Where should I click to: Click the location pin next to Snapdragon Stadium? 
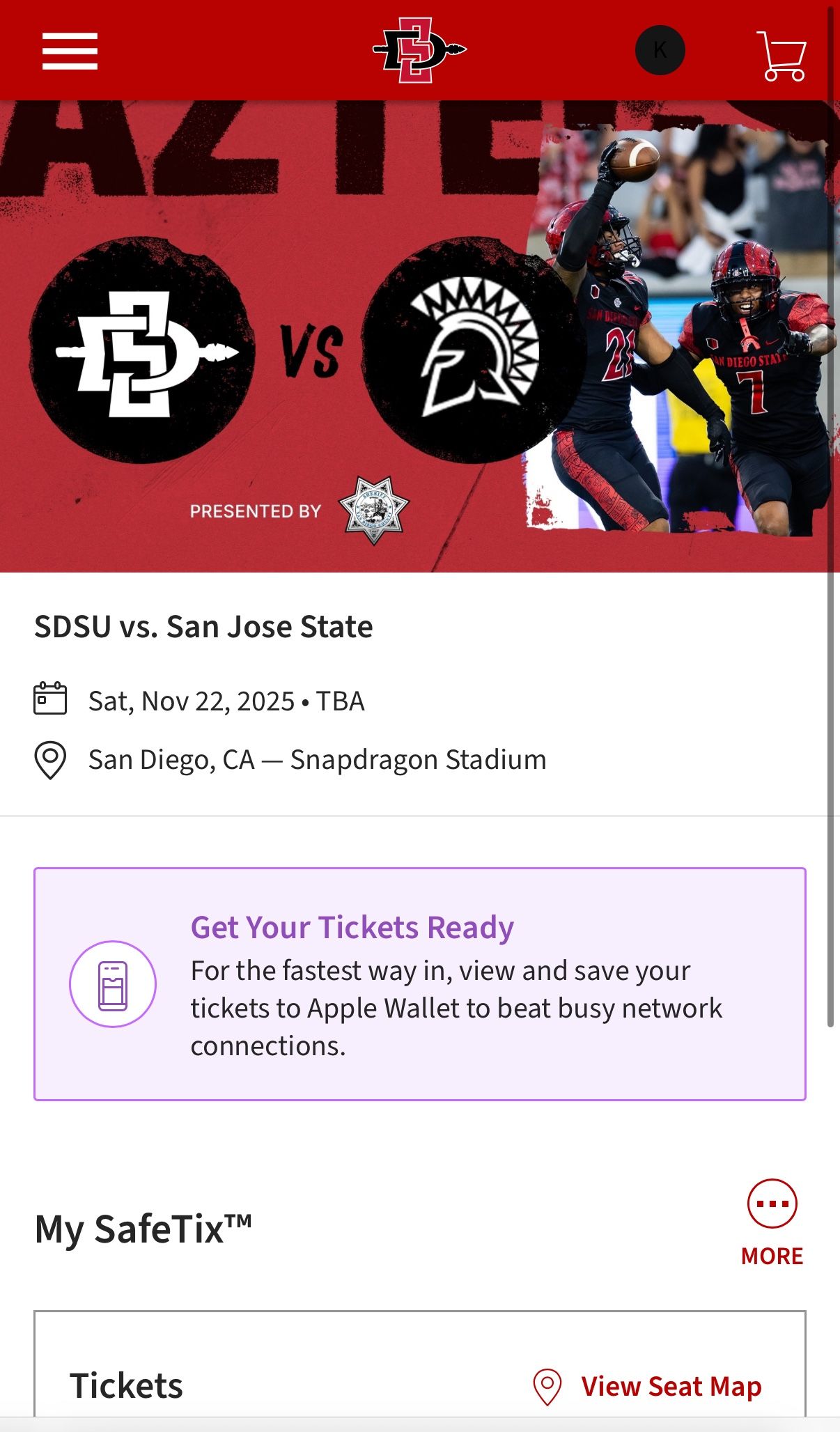50,761
